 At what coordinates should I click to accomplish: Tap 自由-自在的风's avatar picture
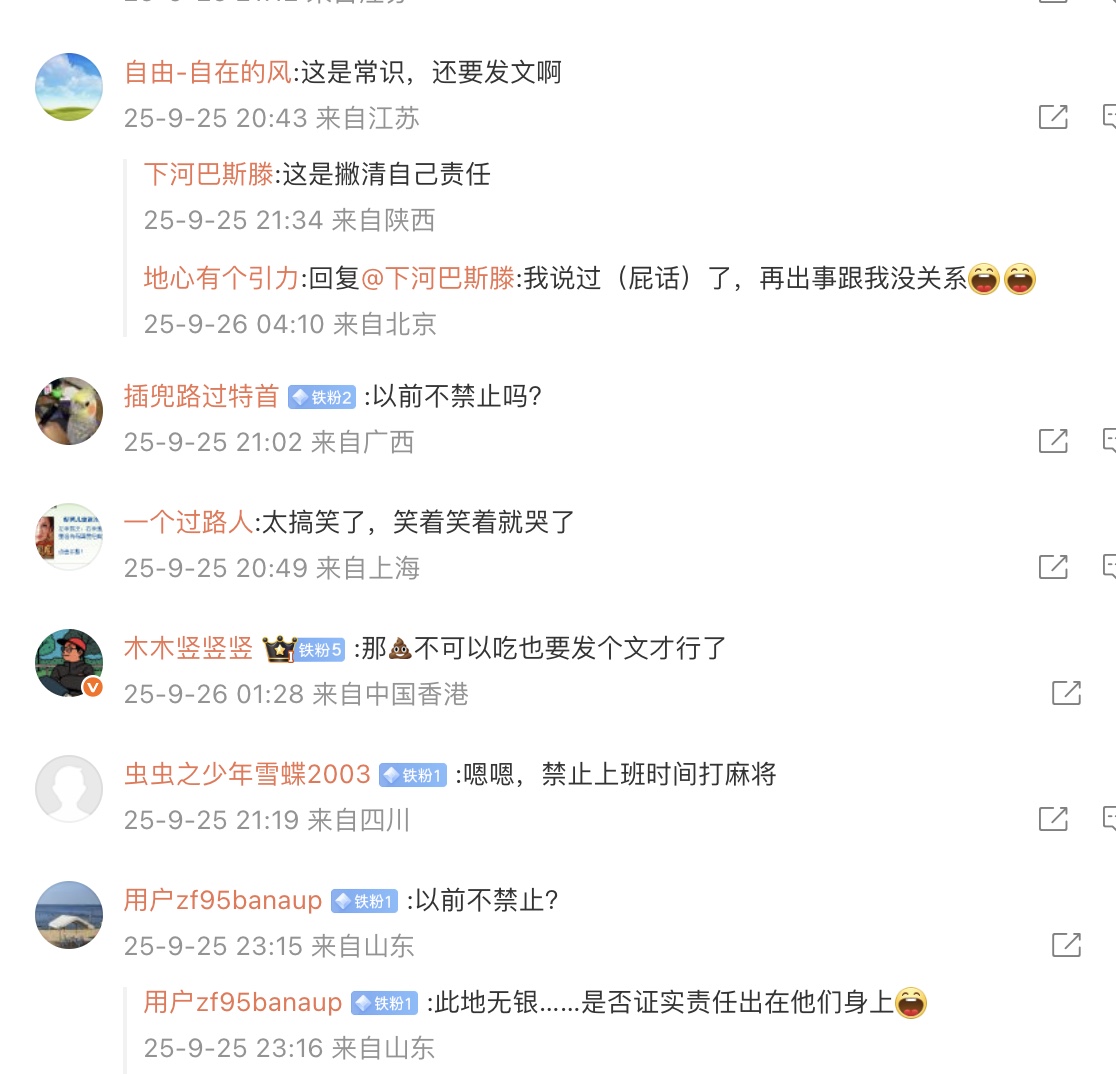click(69, 87)
